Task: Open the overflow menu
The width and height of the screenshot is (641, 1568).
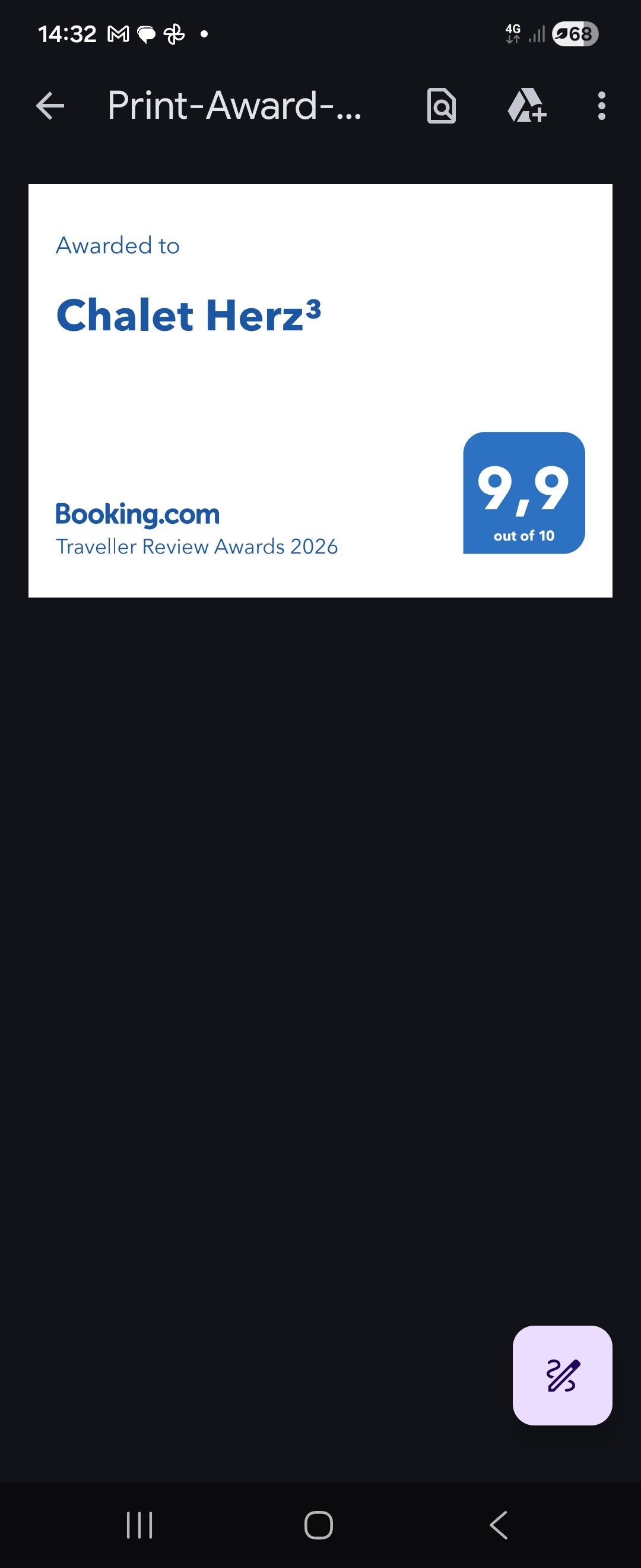Action: [601, 106]
